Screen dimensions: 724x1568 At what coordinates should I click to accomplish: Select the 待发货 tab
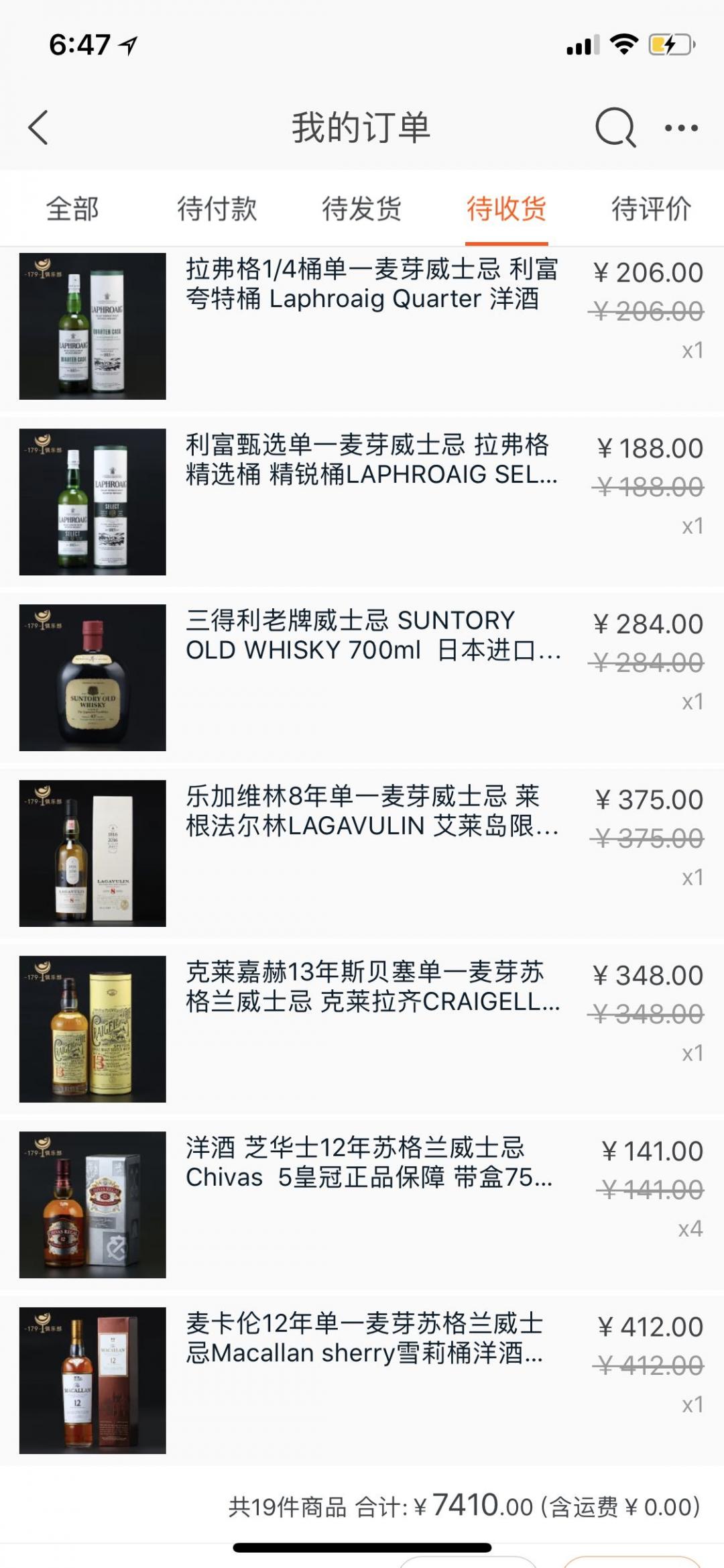point(362,209)
